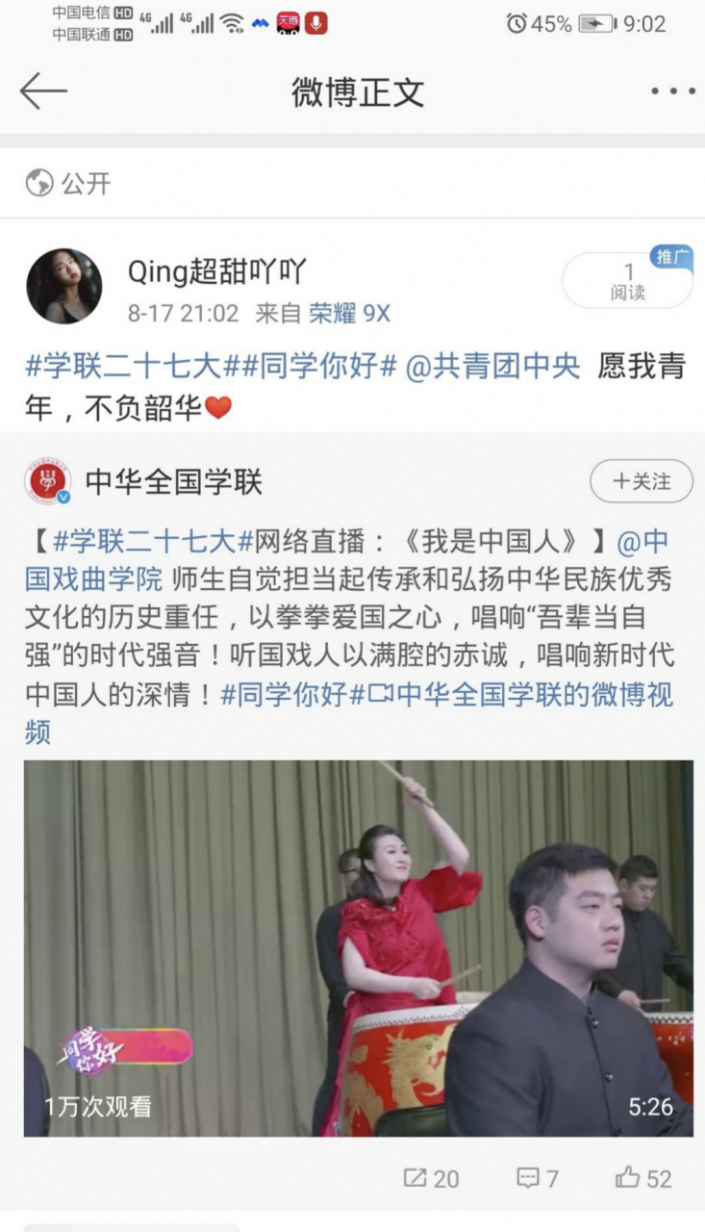Screen dimensions: 705x1232
Task: Go back from Weibo post page
Action: pos(42,92)
